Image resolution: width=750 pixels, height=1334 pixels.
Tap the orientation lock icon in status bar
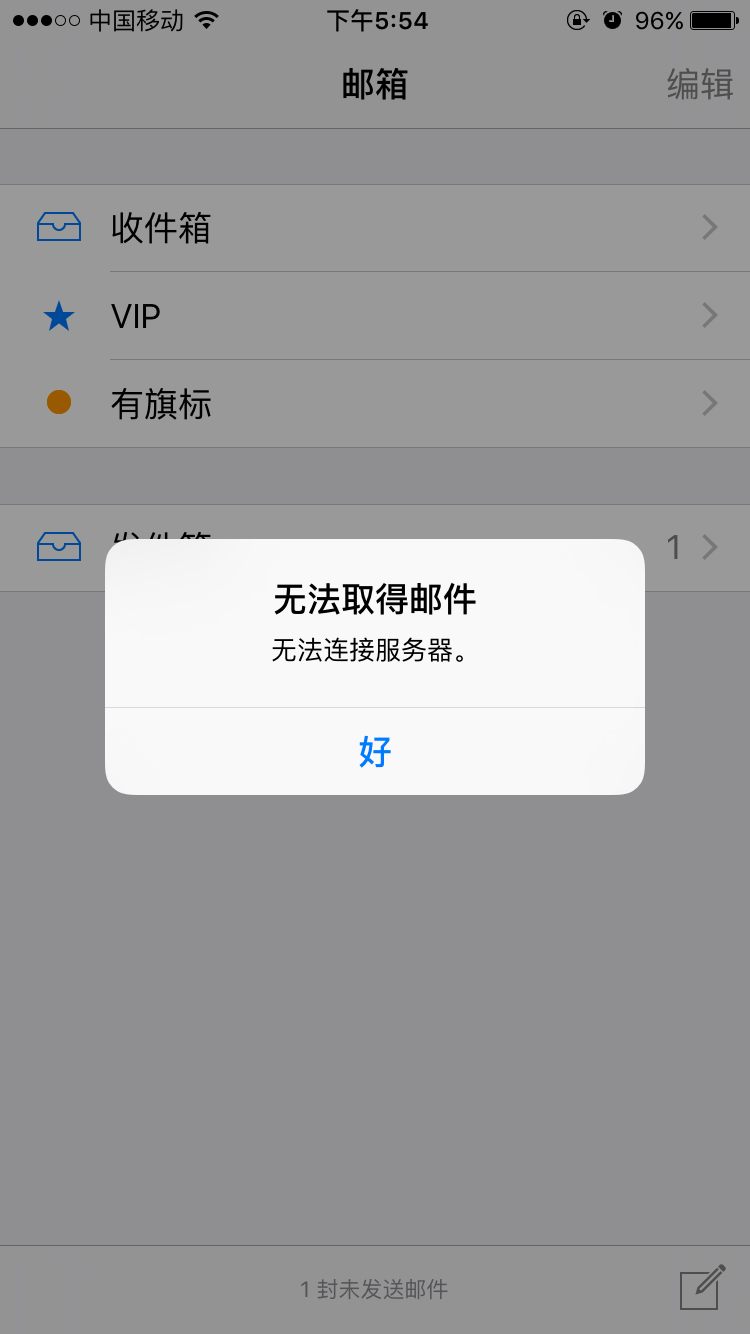coord(579,19)
